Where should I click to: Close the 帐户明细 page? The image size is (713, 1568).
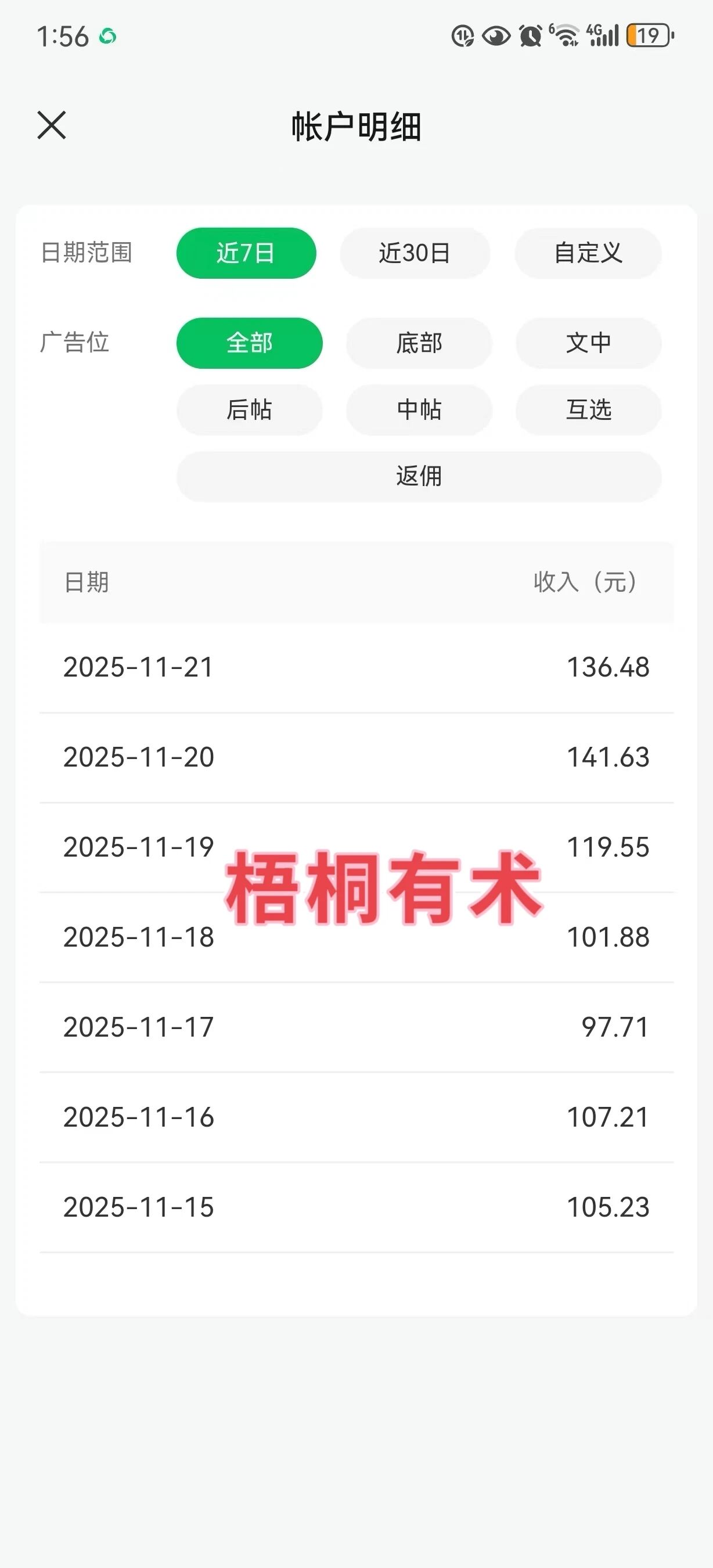point(52,125)
